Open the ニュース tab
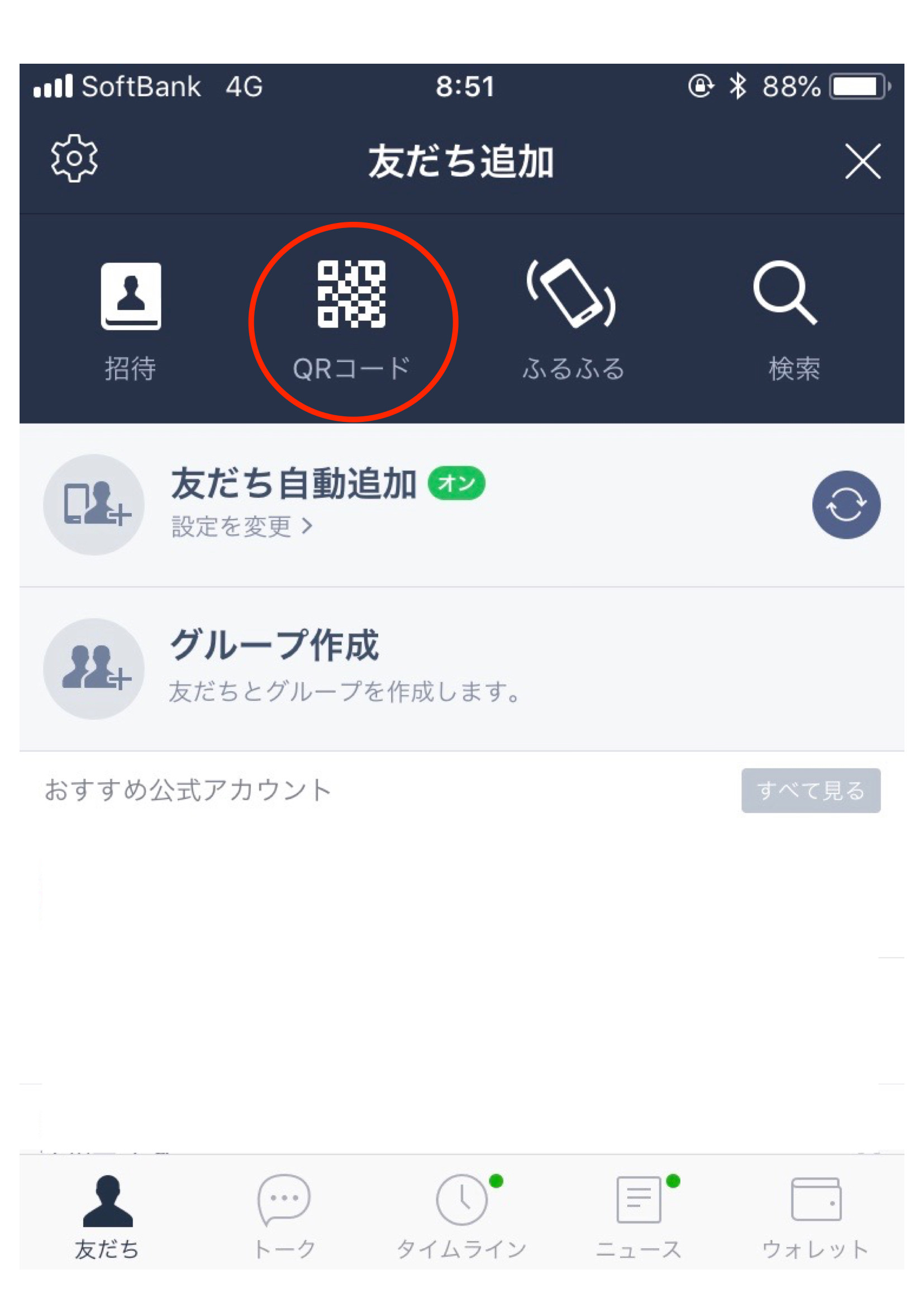The width and height of the screenshot is (924, 1307). [639, 1216]
